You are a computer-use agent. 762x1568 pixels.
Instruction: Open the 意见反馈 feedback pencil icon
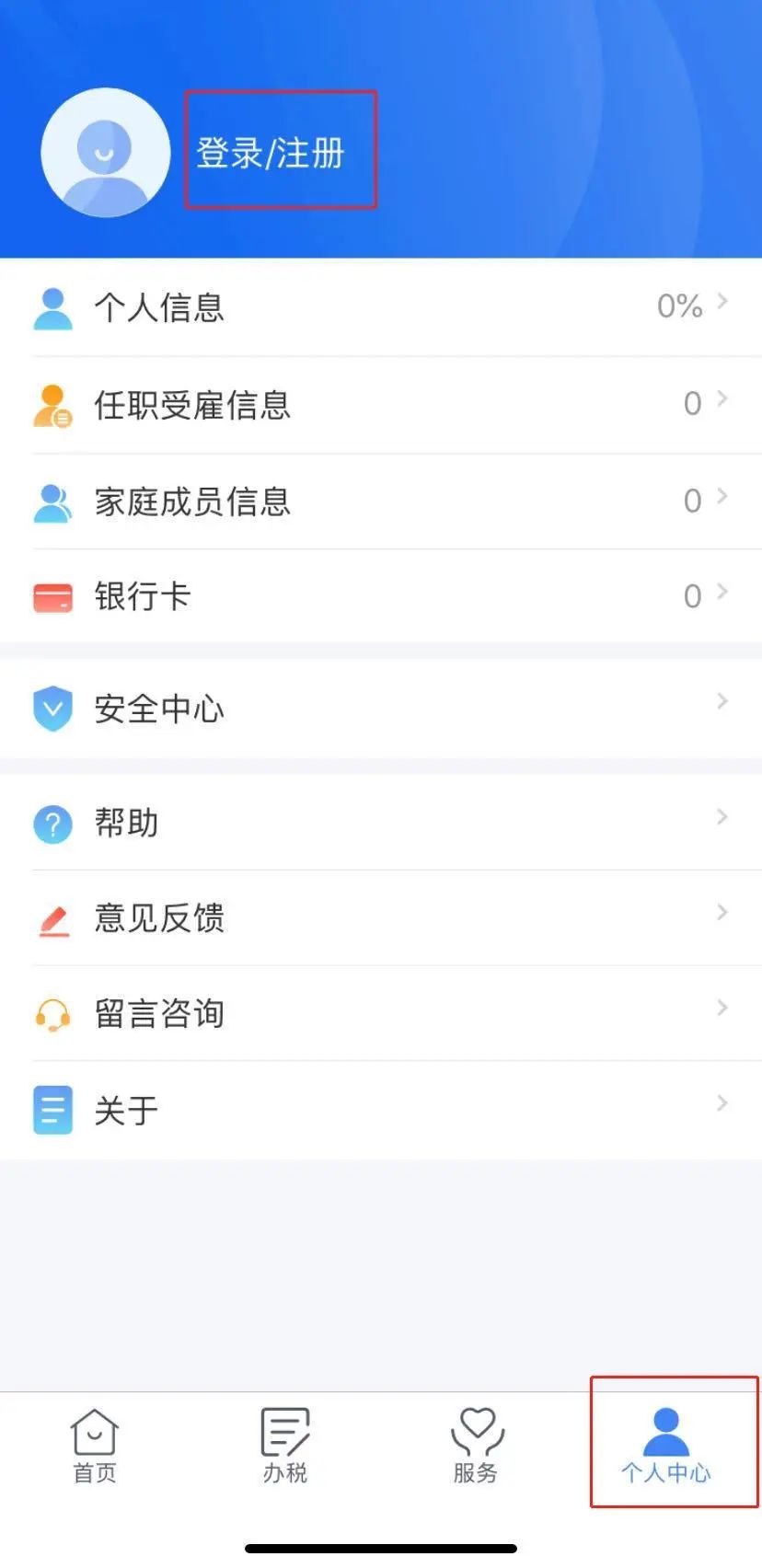(x=52, y=919)
